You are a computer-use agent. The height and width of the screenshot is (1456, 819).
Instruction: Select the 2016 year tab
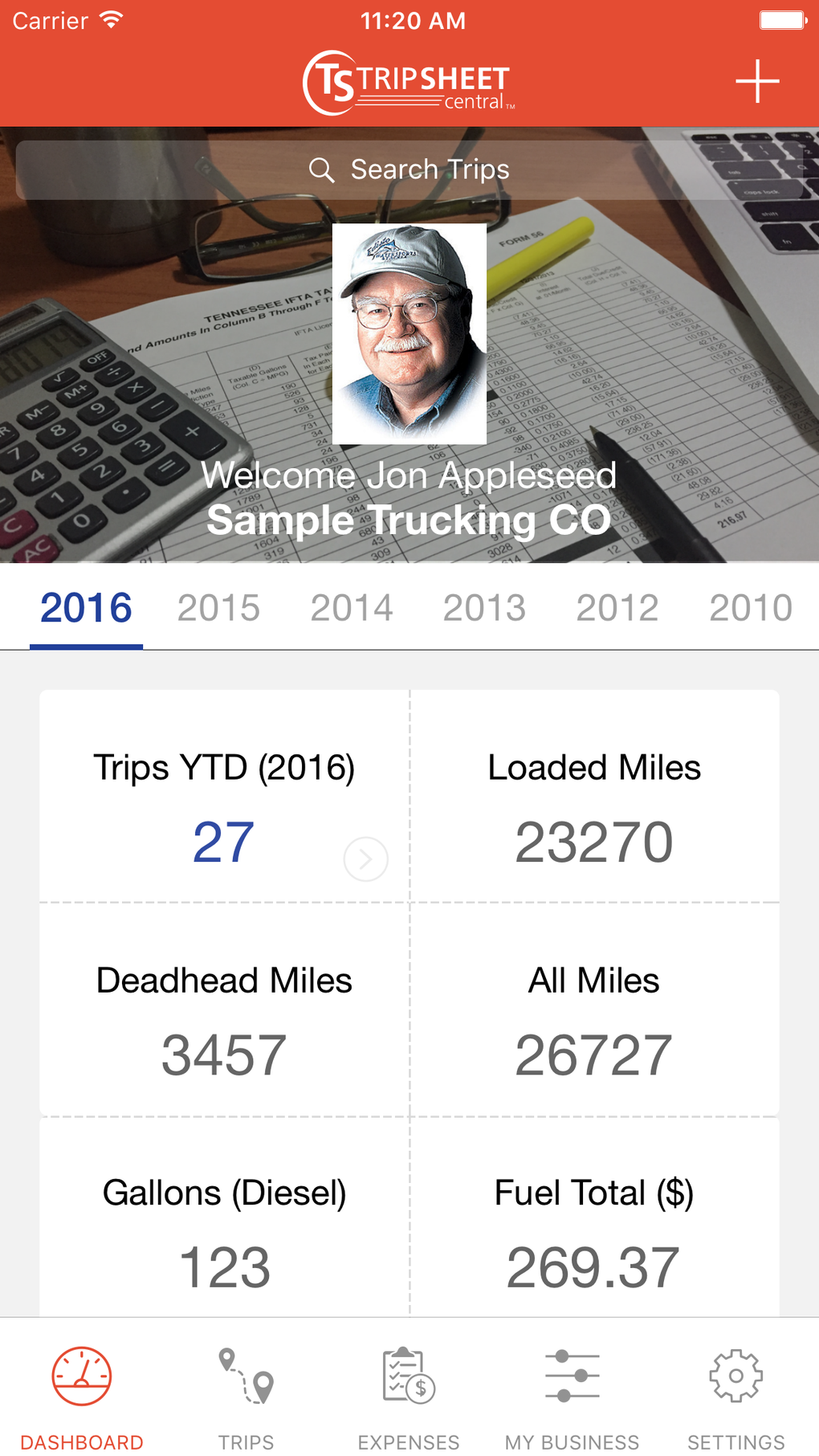(86, 608)
